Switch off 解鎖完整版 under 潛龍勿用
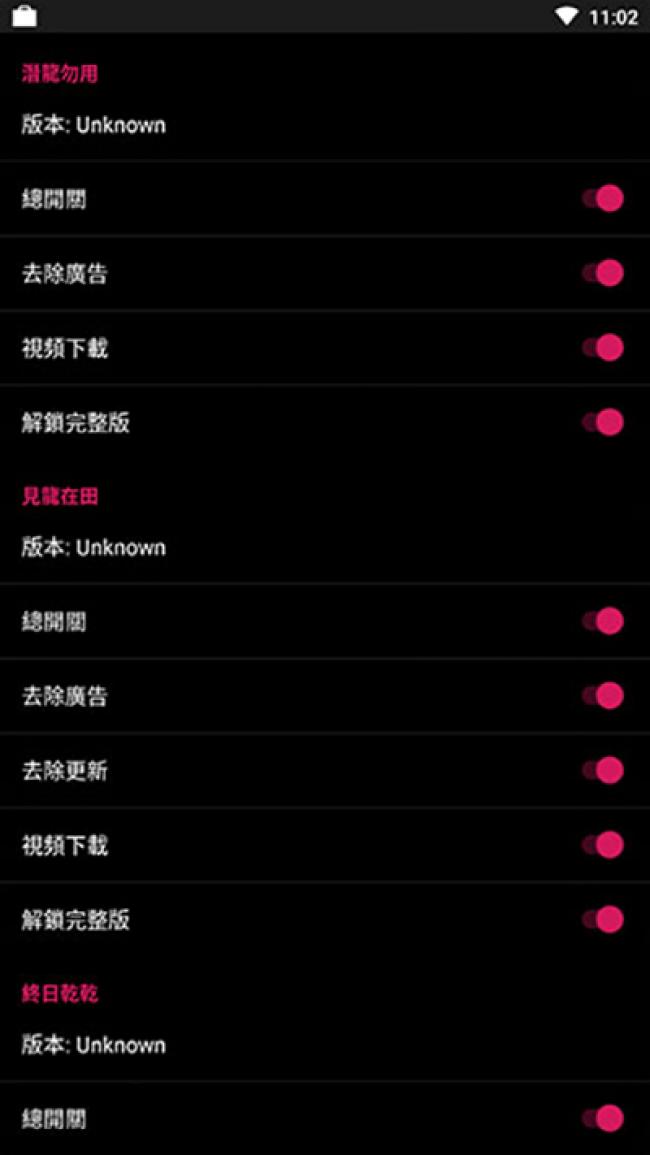Image resolution: width=650 pixels, height=1155 pixels. tap(603, 422)
